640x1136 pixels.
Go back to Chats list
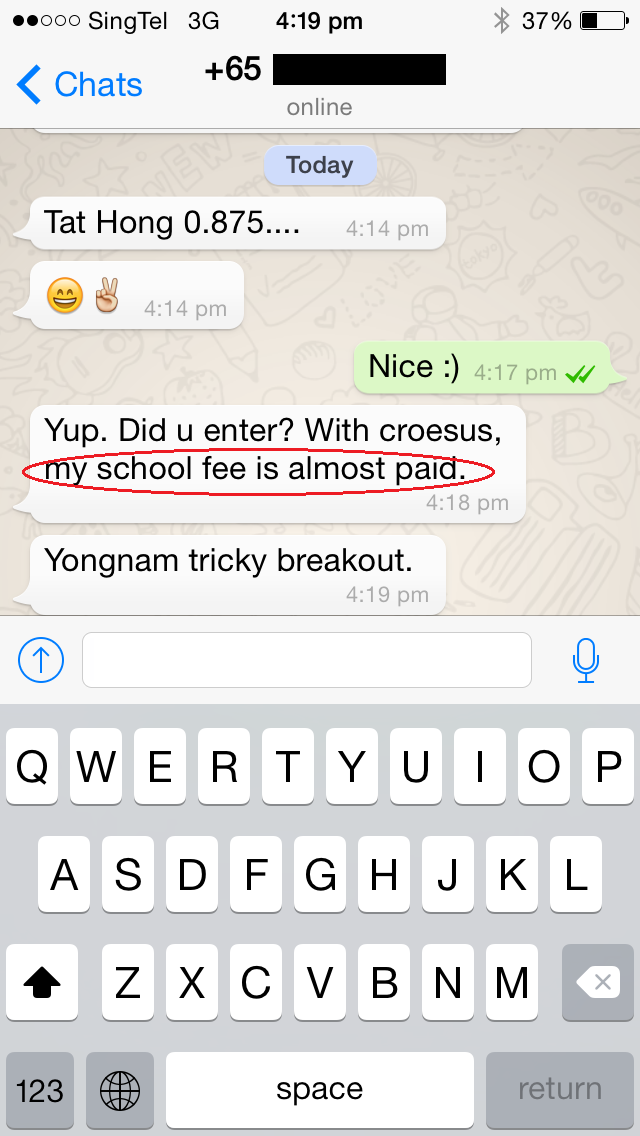click(x=80, y=85)
